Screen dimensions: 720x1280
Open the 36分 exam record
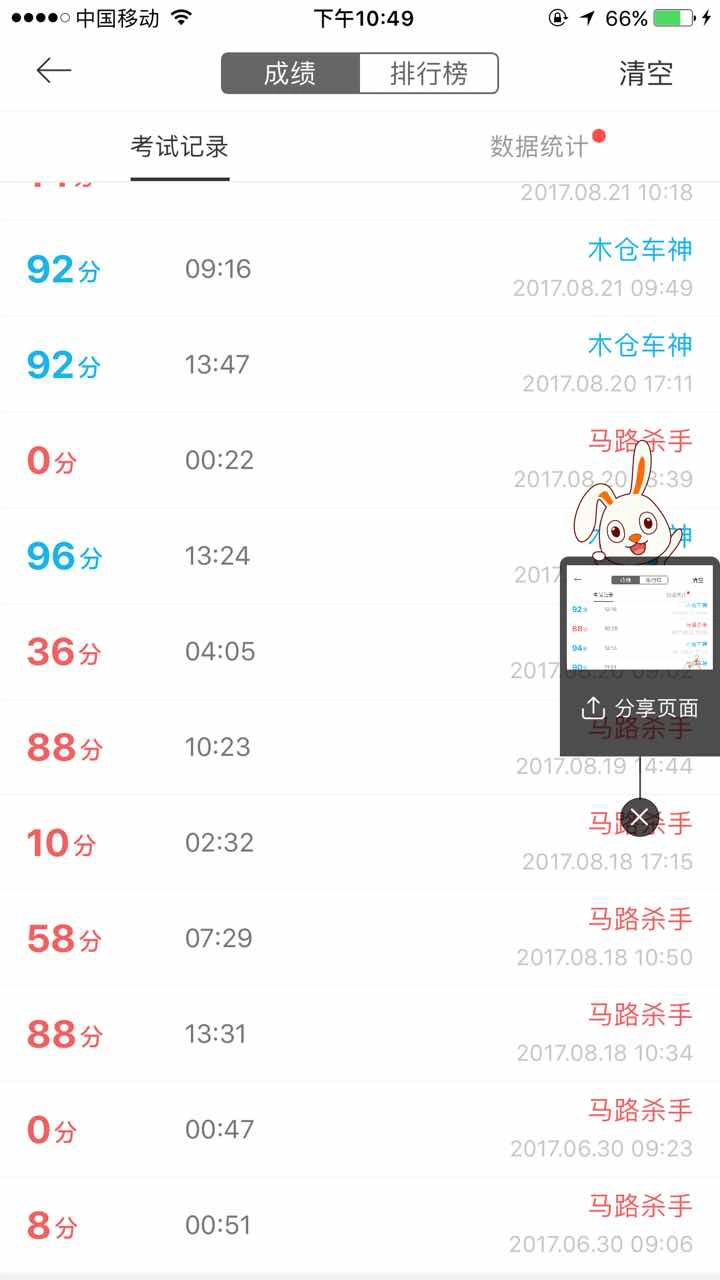[360, 652]
